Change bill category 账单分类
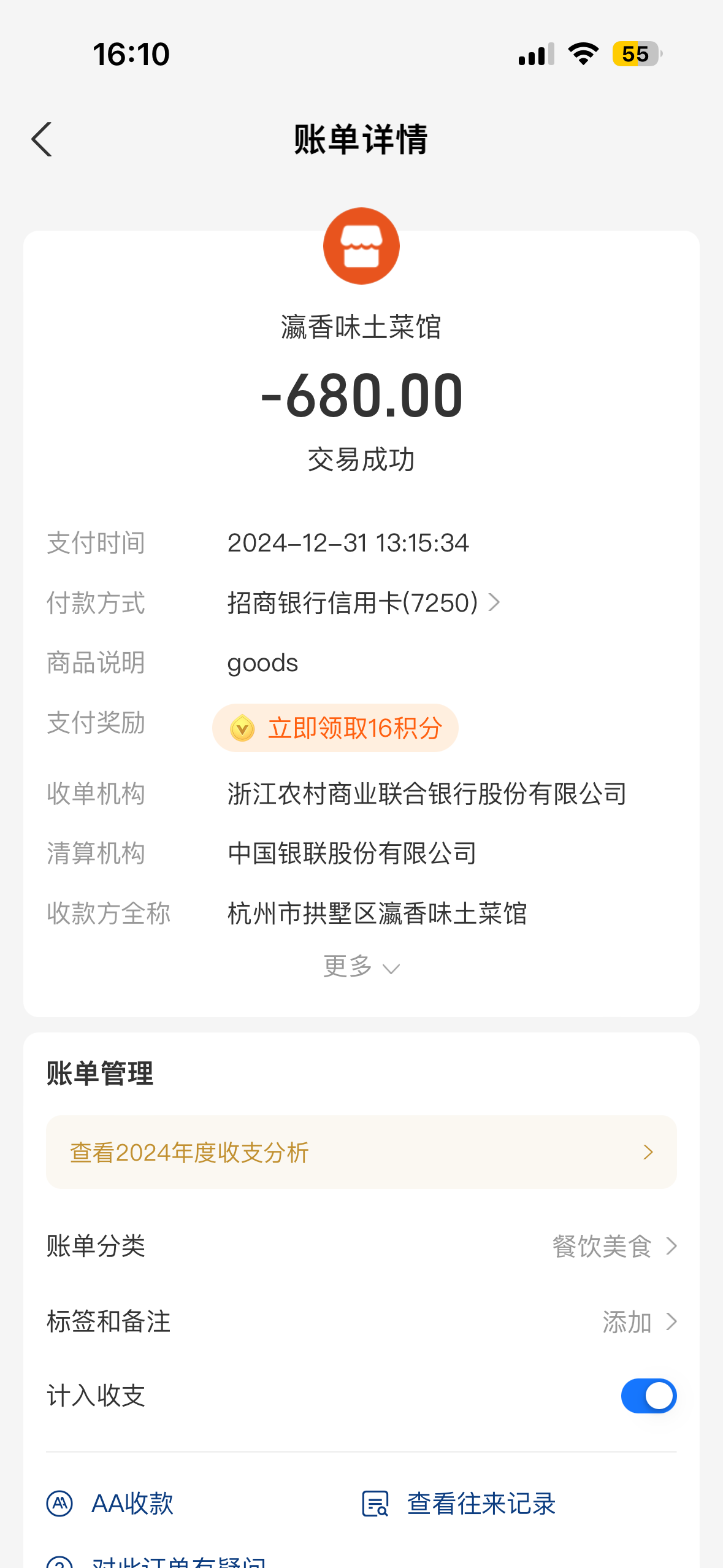The width and height of the screenshot is (723, 1568). (613, 1247)
